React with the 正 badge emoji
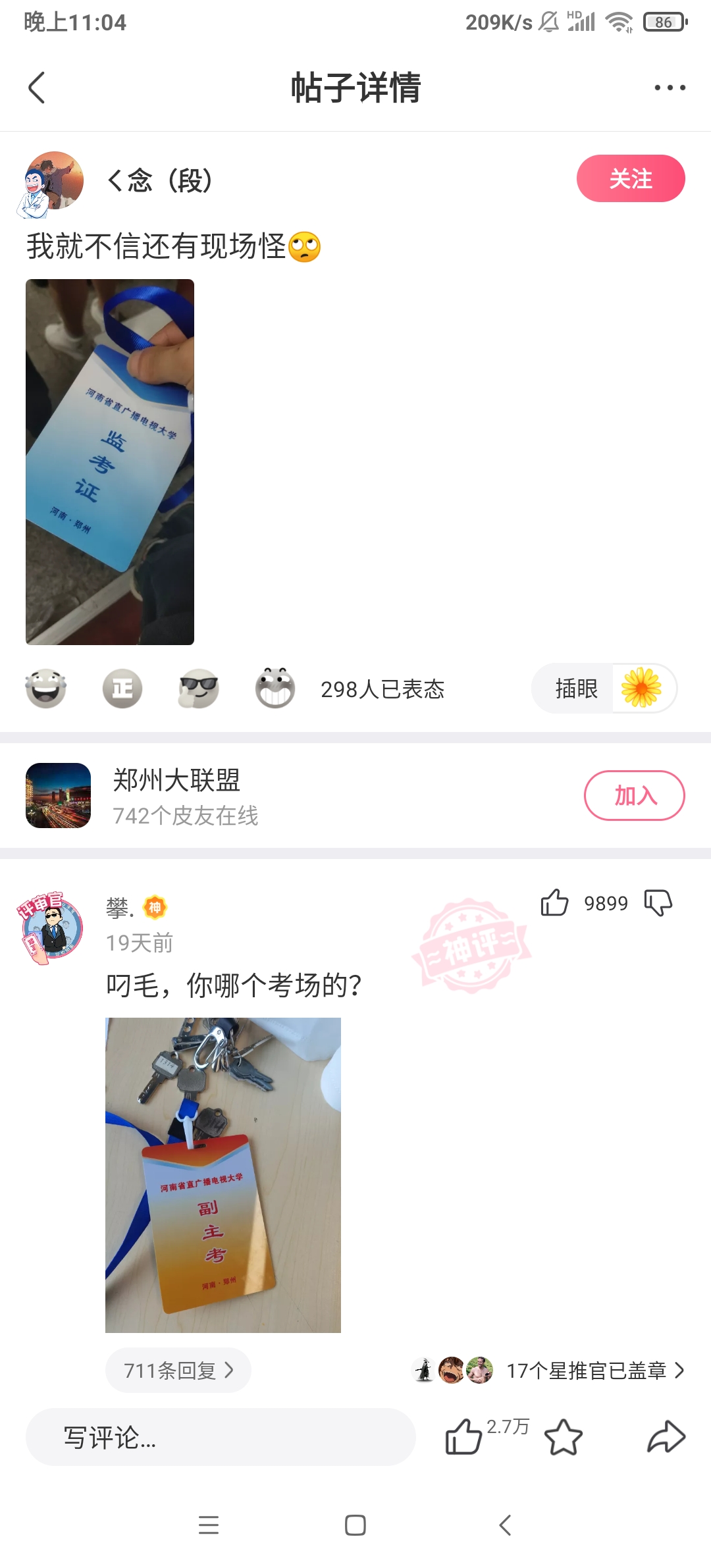 (x=122, y=689)
